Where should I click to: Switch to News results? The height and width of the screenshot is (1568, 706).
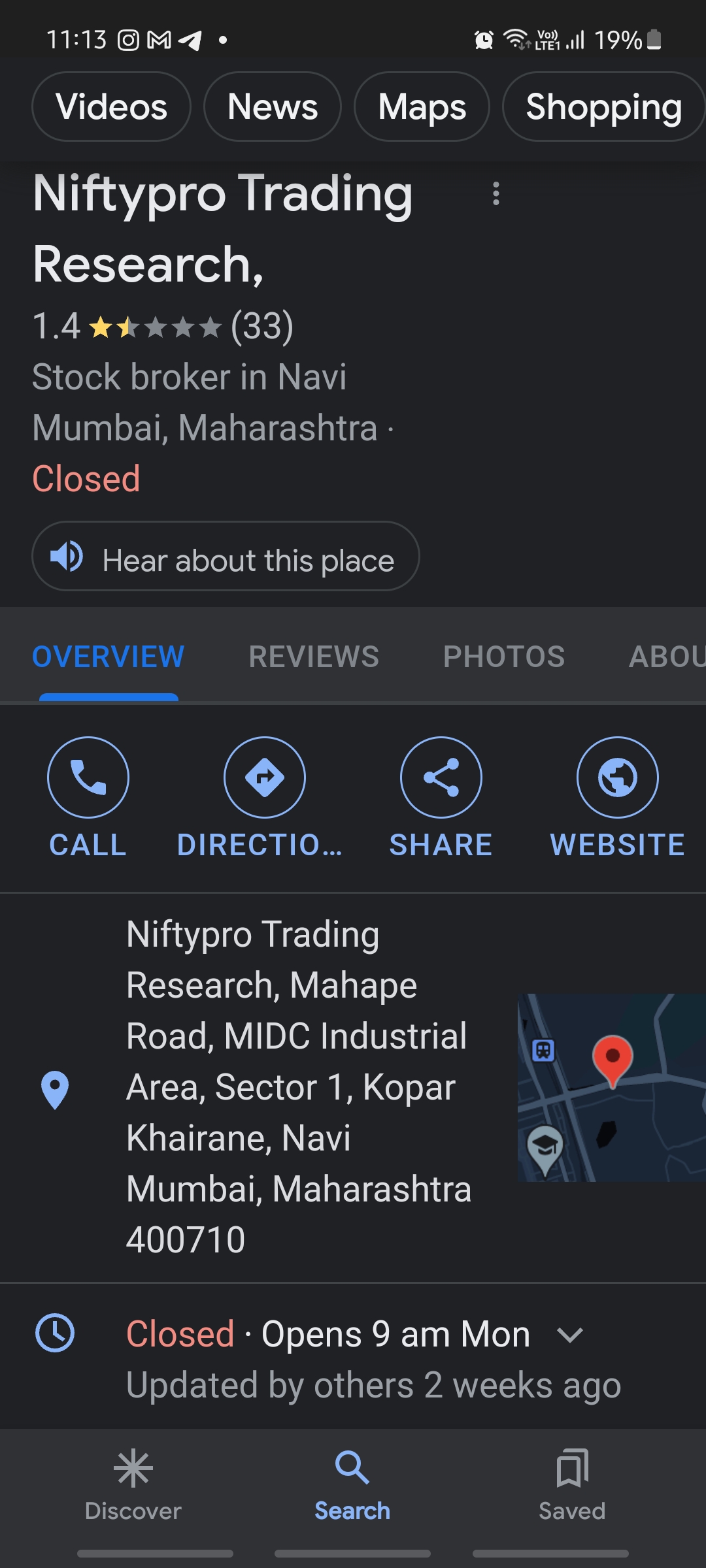tap(273, 106)
